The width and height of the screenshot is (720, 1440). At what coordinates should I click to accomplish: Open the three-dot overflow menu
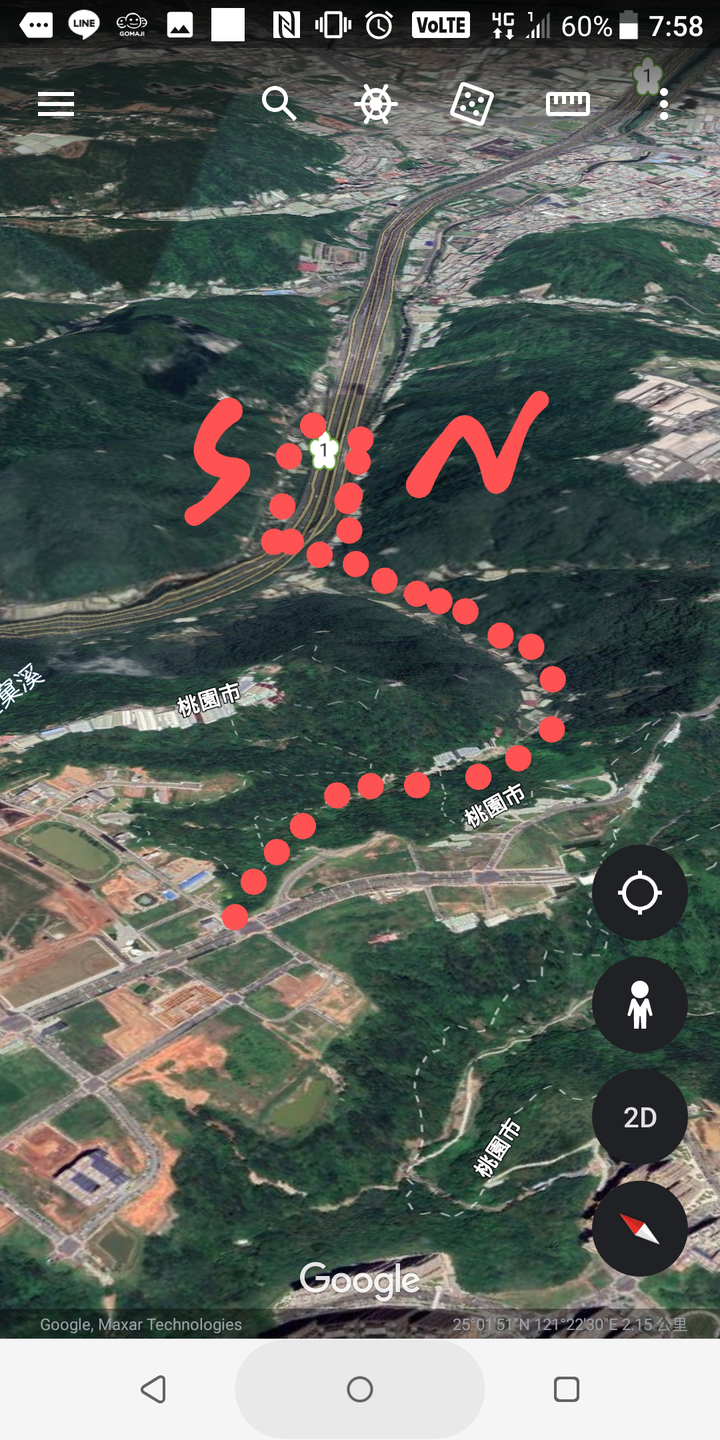click(x=663, y=104)
